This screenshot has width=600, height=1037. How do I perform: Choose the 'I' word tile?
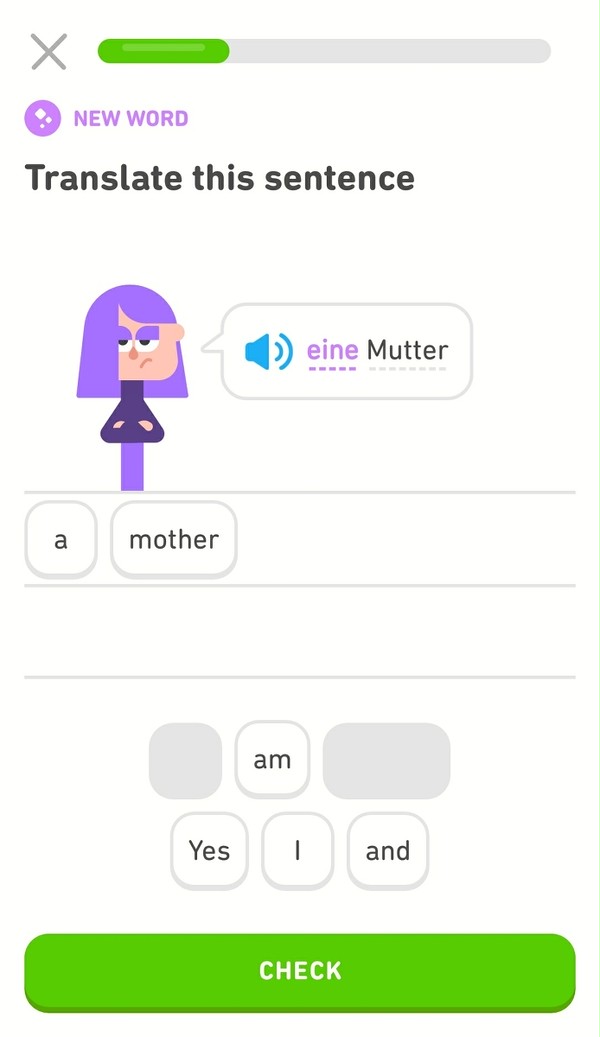pyautogui.click(x=298, y=850)
